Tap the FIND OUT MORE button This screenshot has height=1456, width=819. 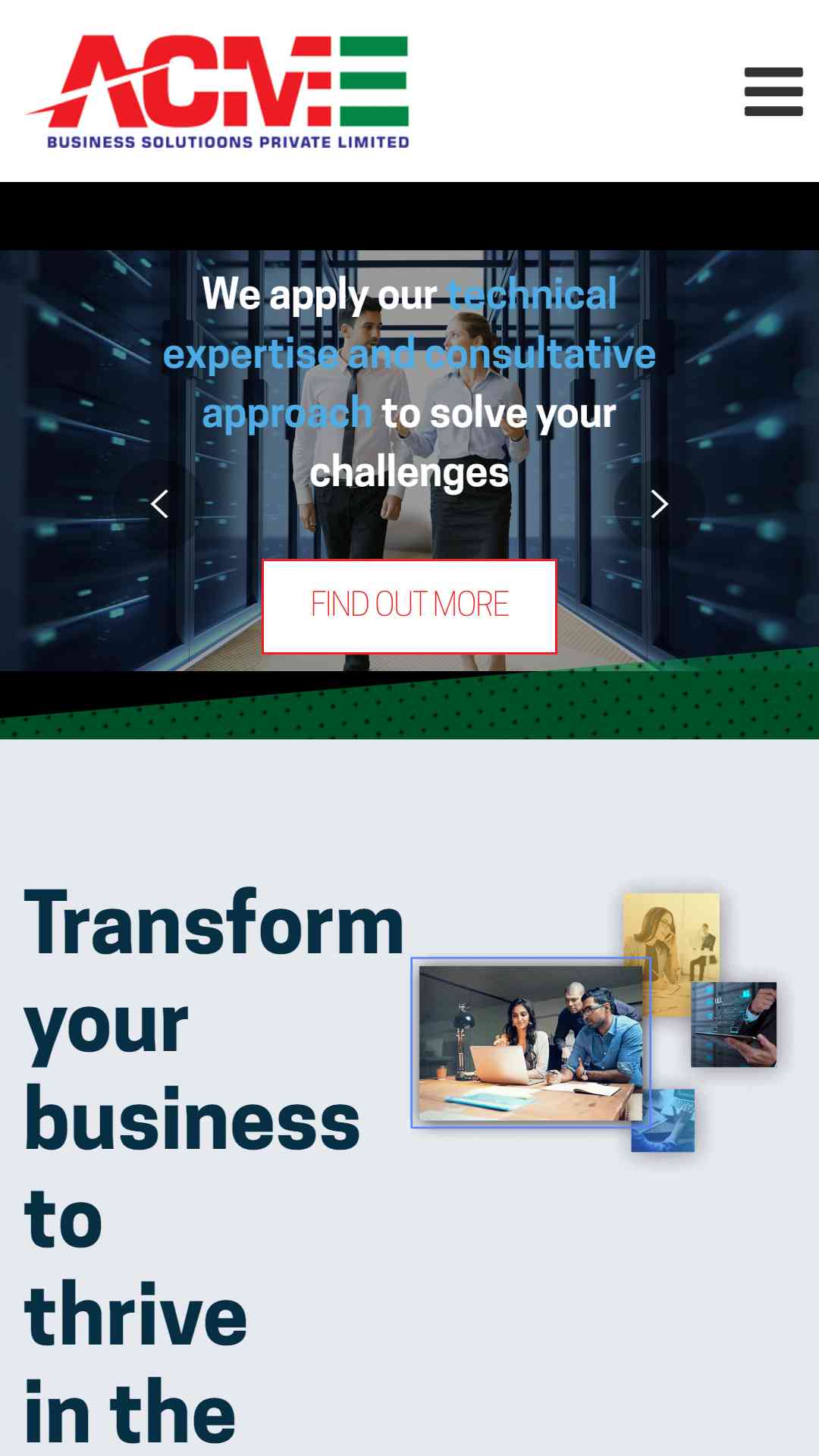(409, 606)
